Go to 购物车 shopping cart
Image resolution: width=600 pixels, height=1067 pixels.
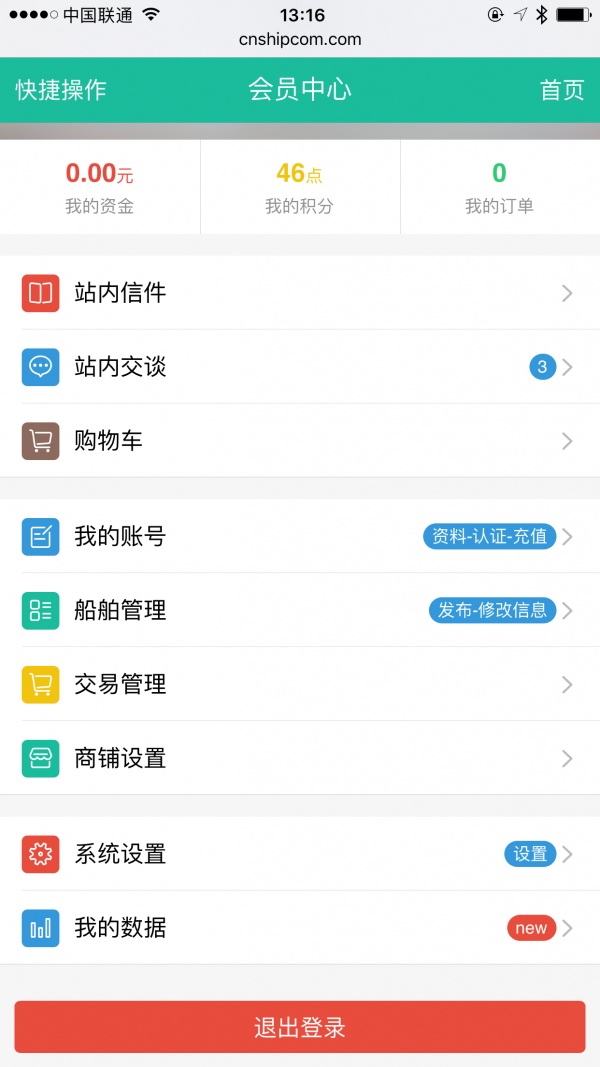[x=300, y=441]
